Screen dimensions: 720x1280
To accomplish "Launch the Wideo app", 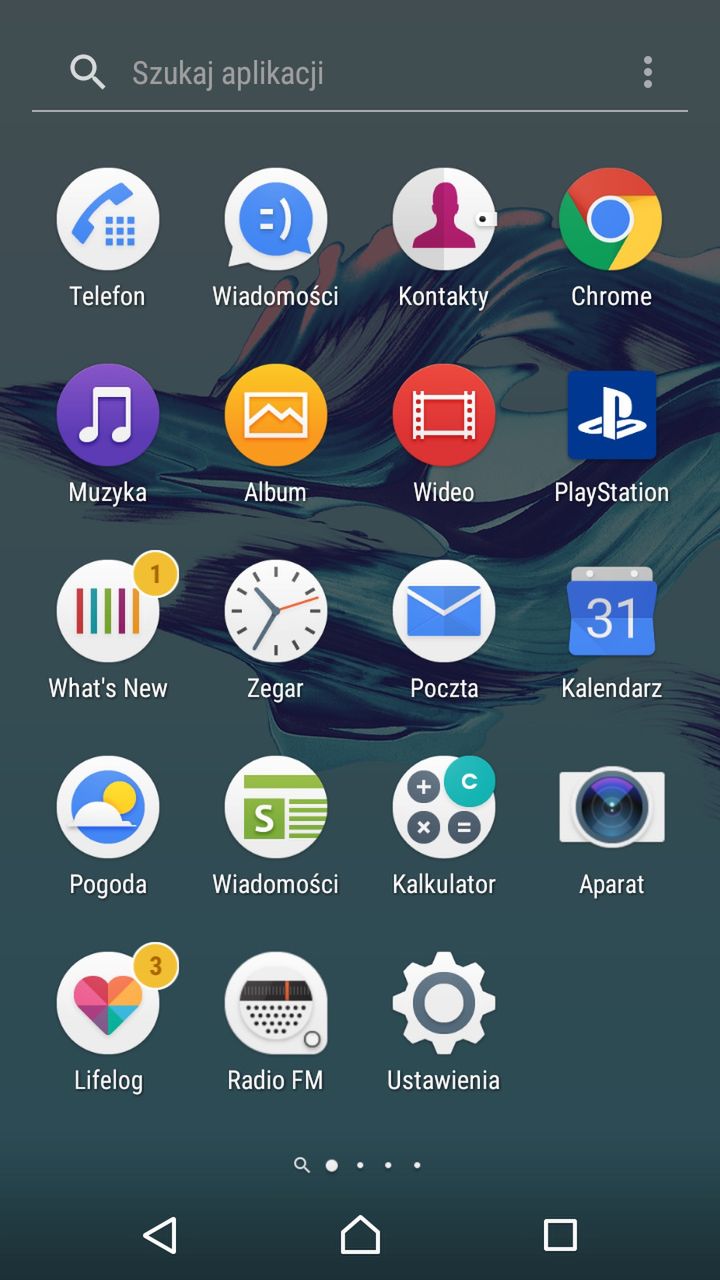I will [x=443, y=416].
